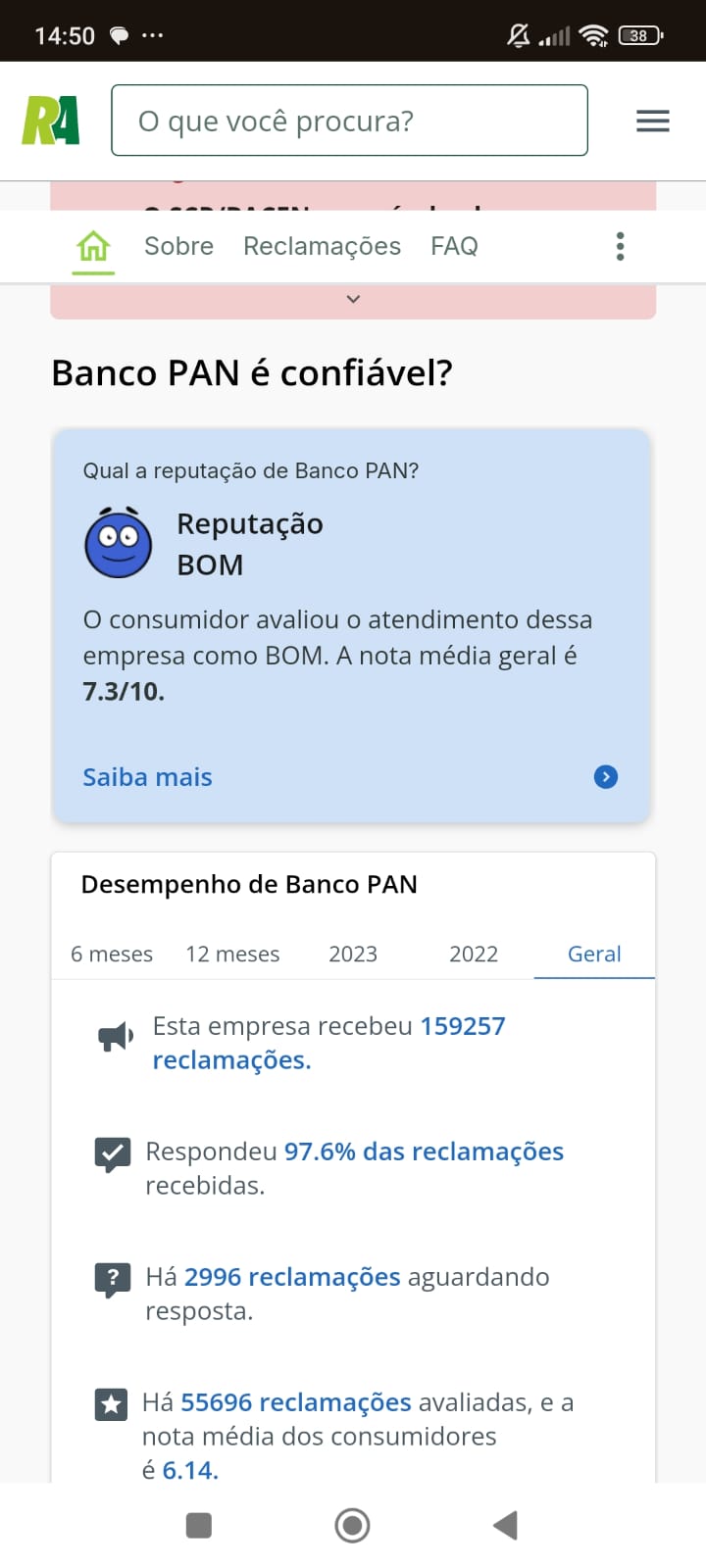Select the 12 meses period
The height and width of the screenshot is (1568, 706).
point(232,954)
